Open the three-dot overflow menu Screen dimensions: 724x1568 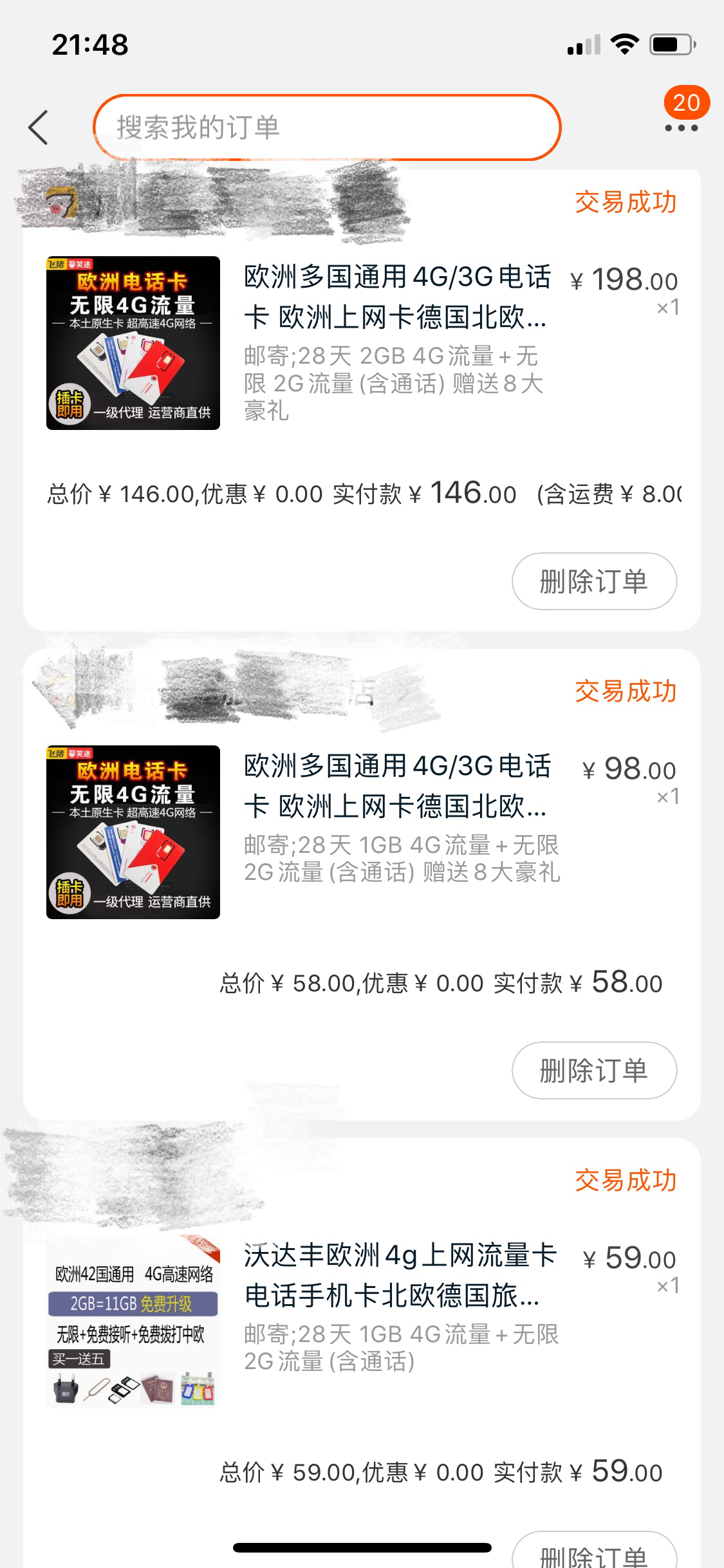pos(681,127)
